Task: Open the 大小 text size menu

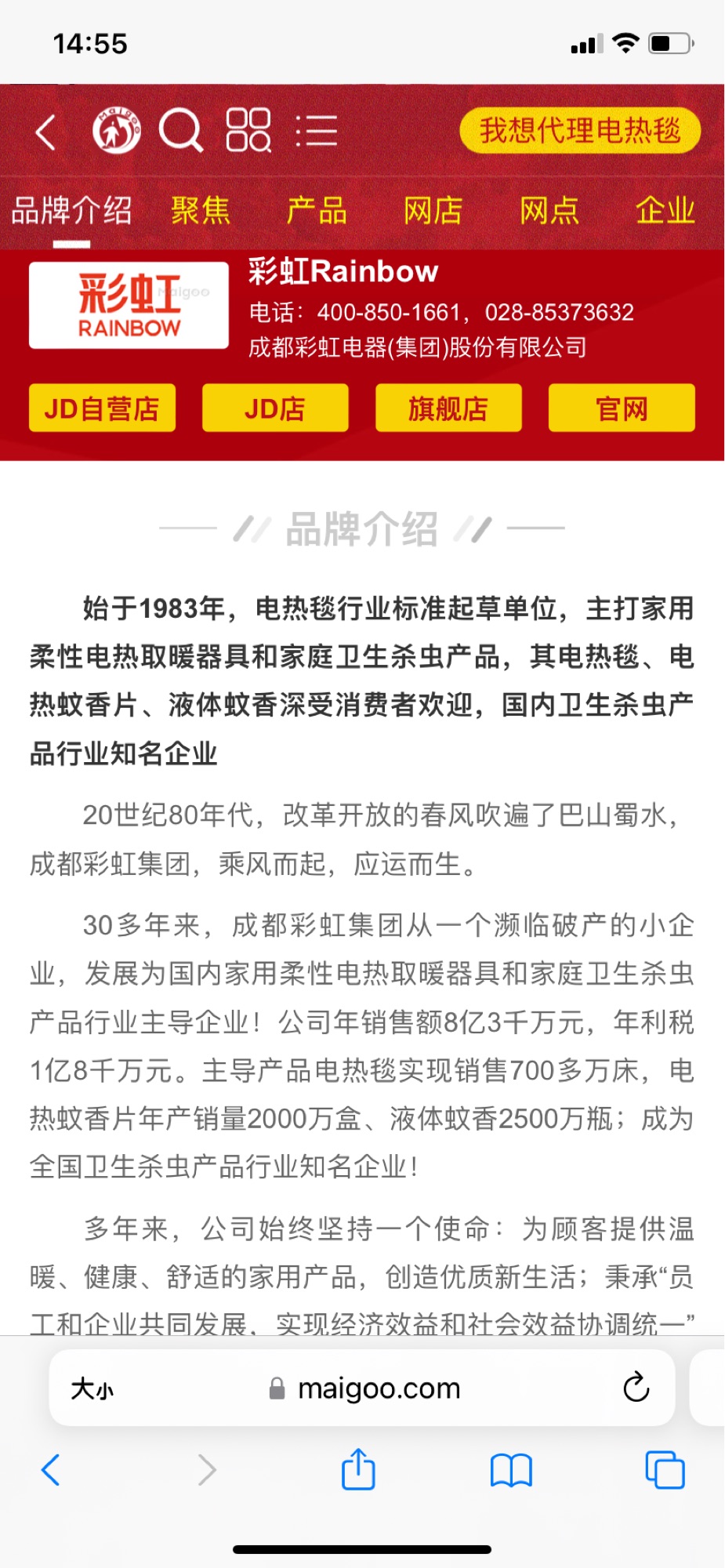Action: pyautogui.click(x=92, y=1389)
